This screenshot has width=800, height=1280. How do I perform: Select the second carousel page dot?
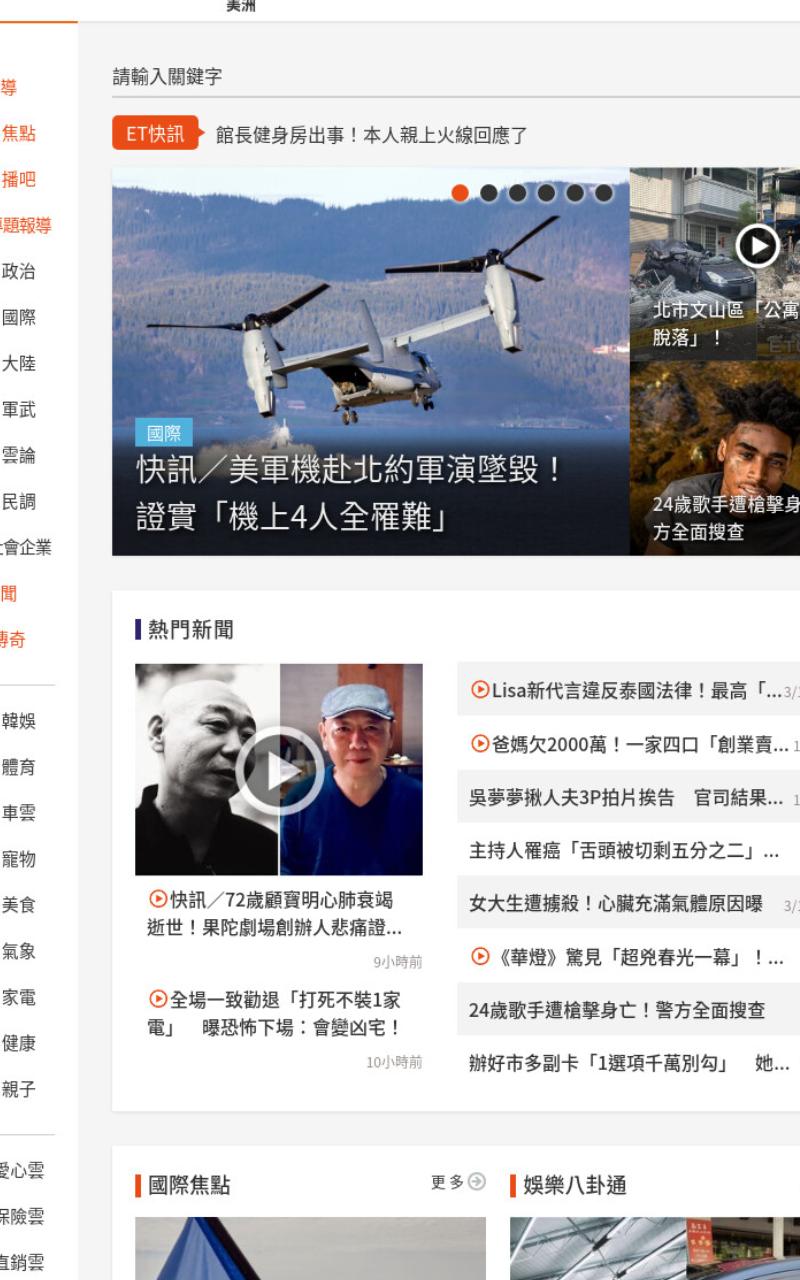click(x=488, y=193)
